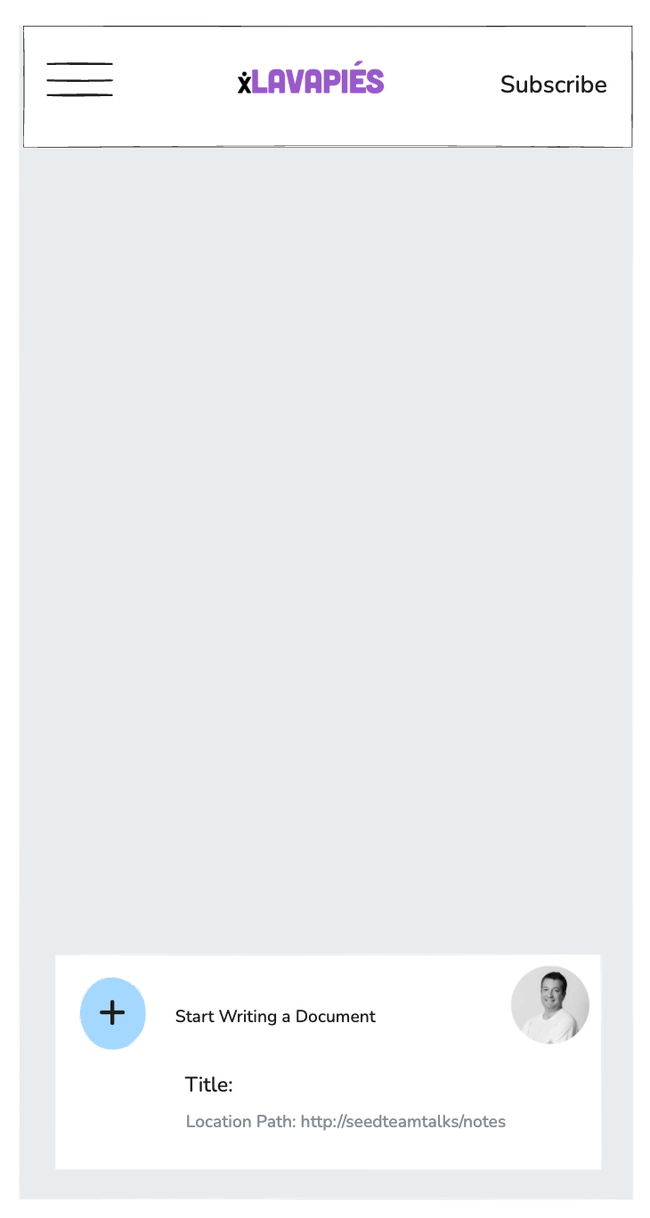Start a new document with the plus button
650x1218 pixels.
tap(113, 1013)
